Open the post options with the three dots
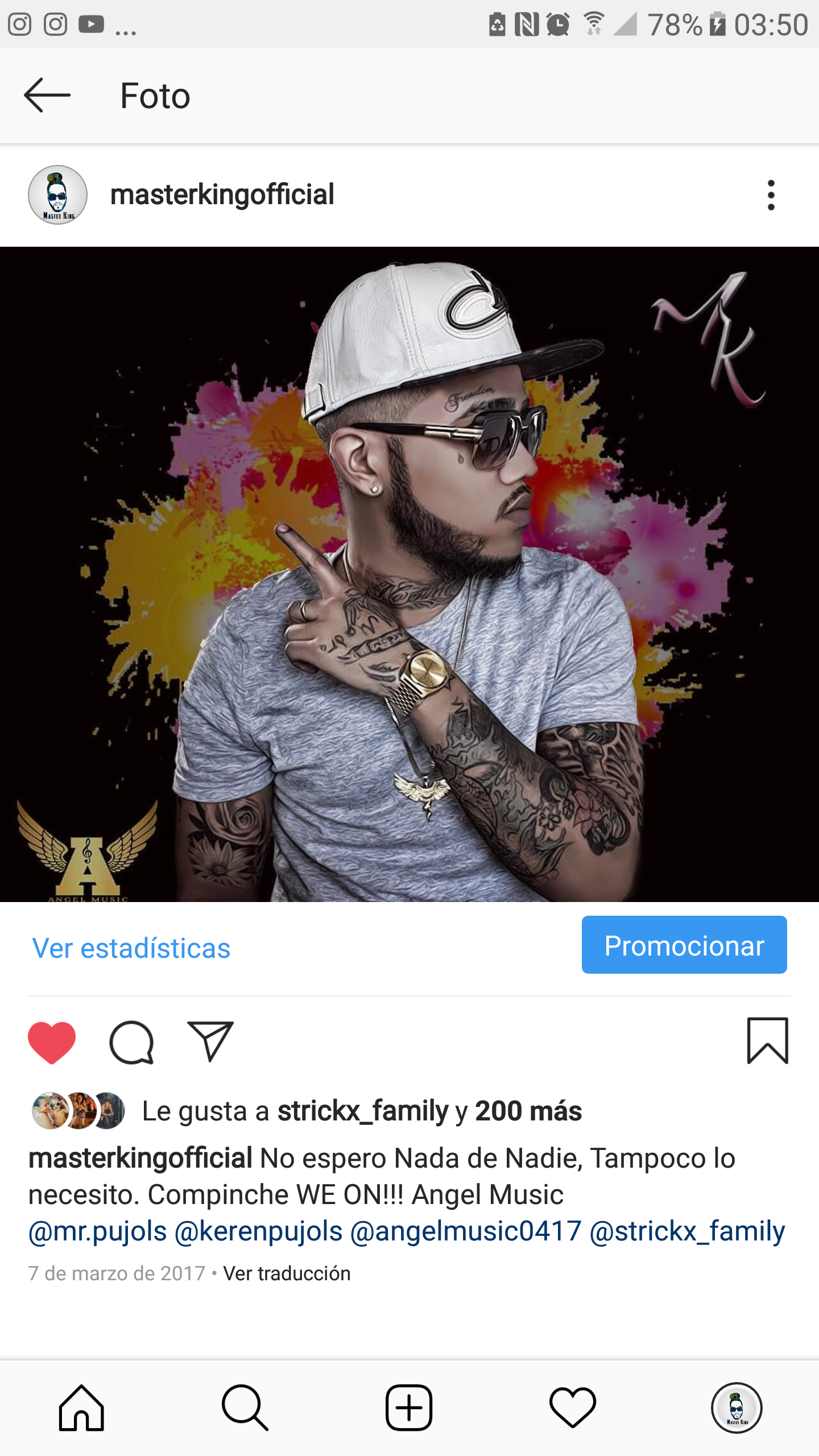This screenshot has height=1456, width=819. [x=771, y=195]
